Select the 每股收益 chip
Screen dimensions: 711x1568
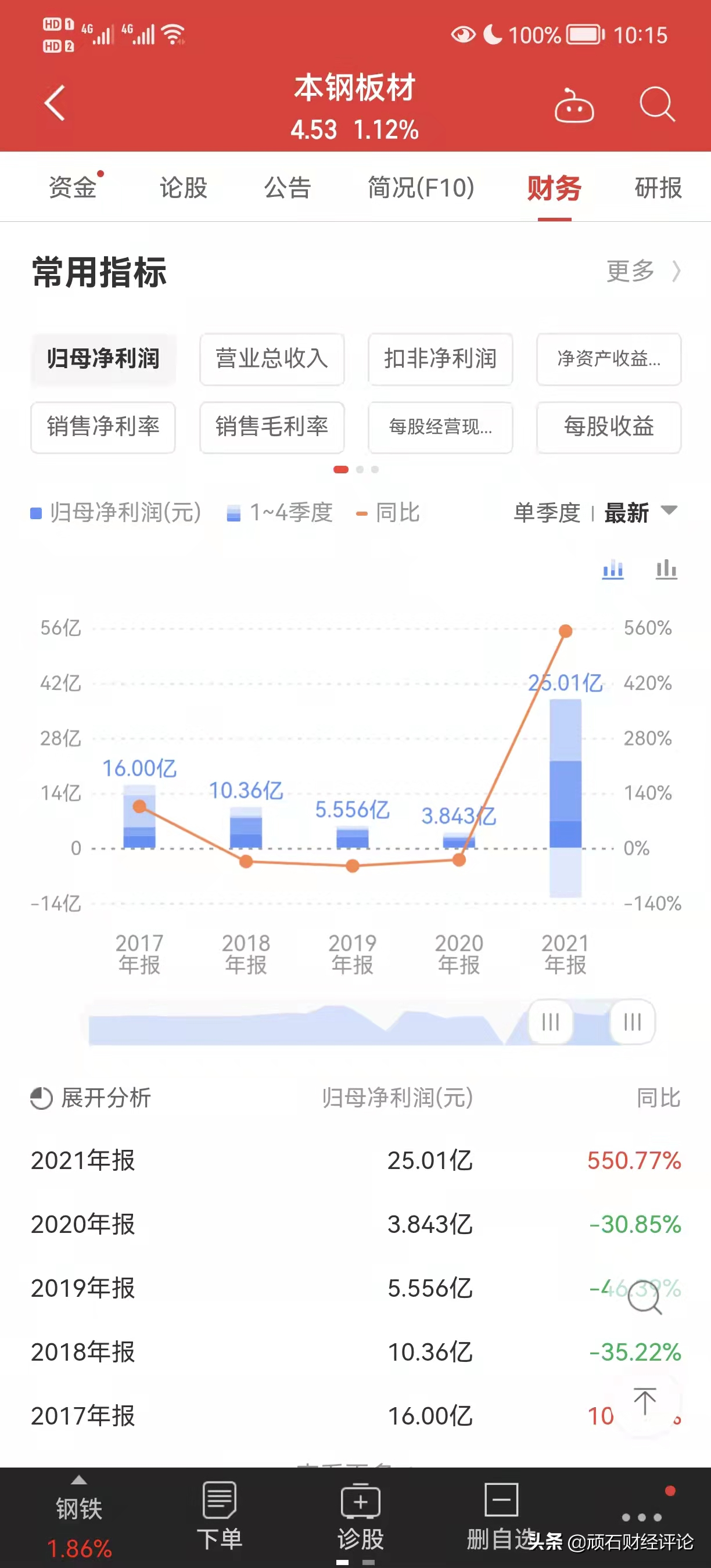[608, 427]
